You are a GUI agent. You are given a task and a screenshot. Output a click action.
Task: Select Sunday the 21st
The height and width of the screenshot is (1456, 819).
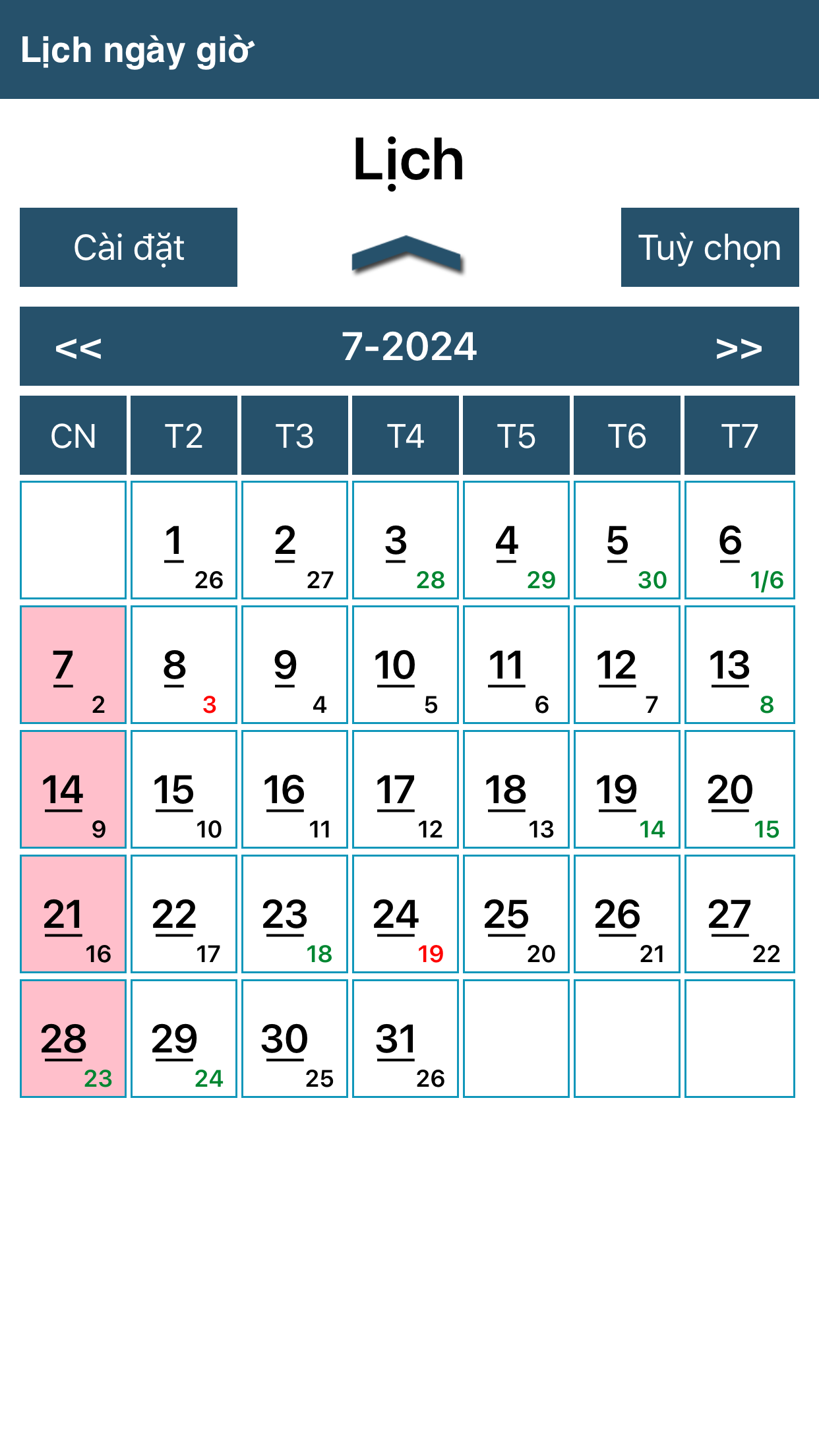point(73,914)
